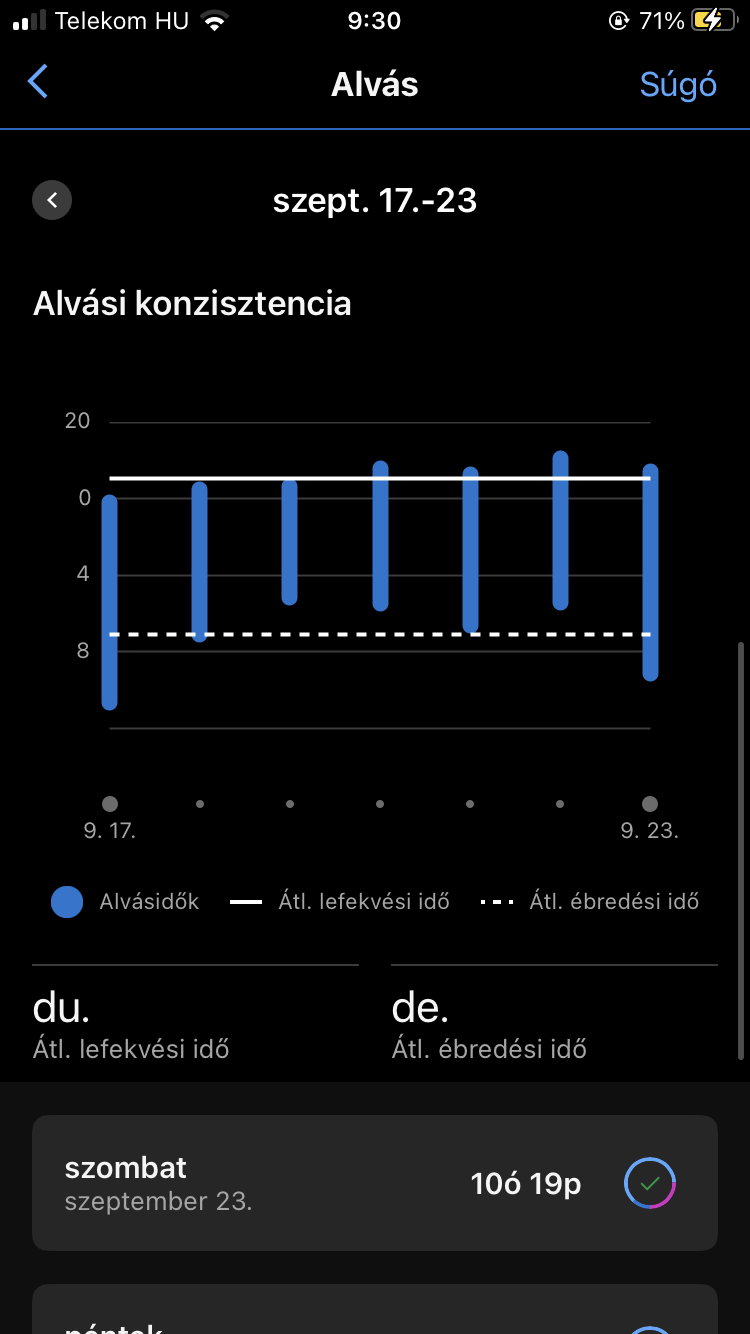Open the szombat szeptember 23. sleep entry
Screen dimensions: 750x1334
(x=374, y=1183)
